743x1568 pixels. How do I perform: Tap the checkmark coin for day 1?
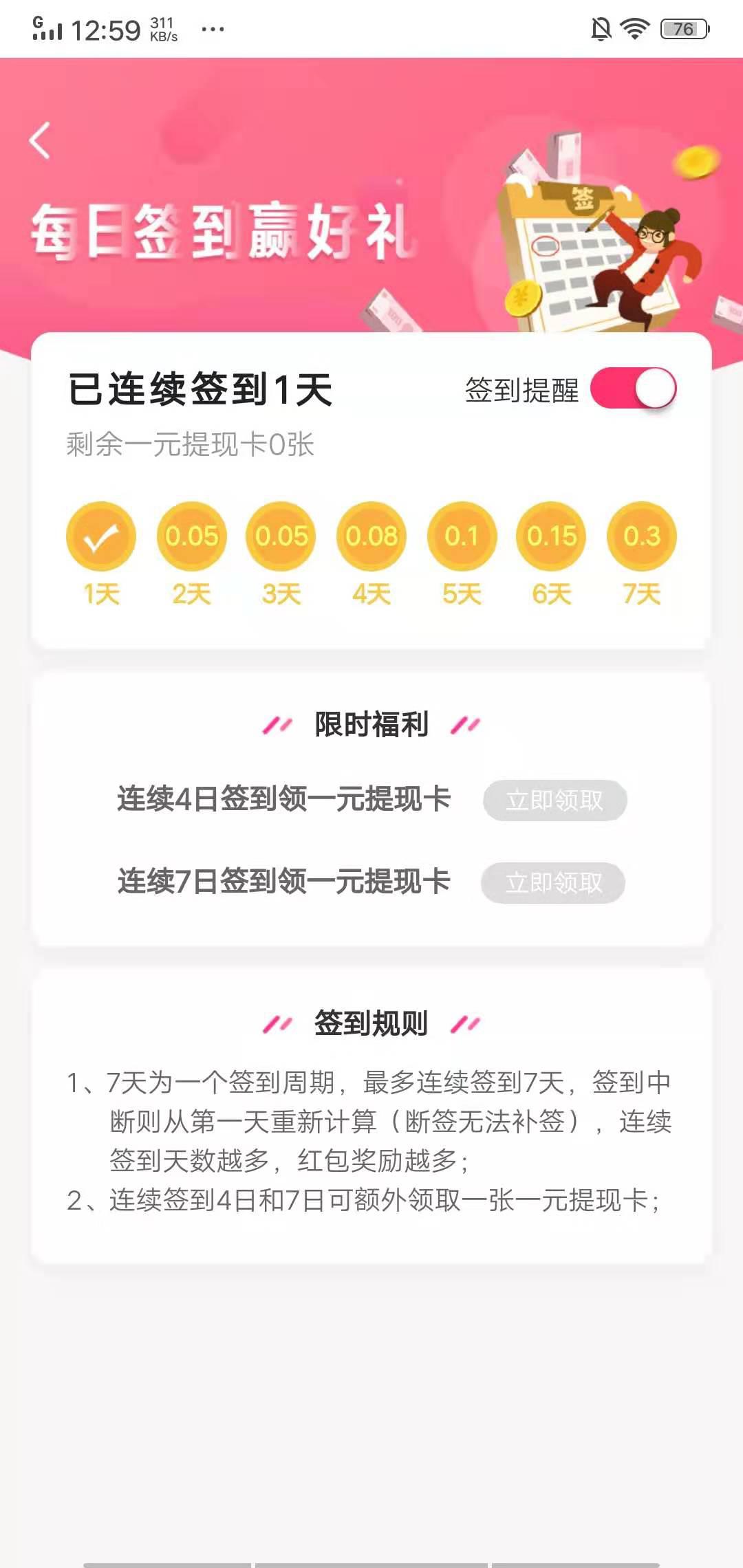[100, 535]
